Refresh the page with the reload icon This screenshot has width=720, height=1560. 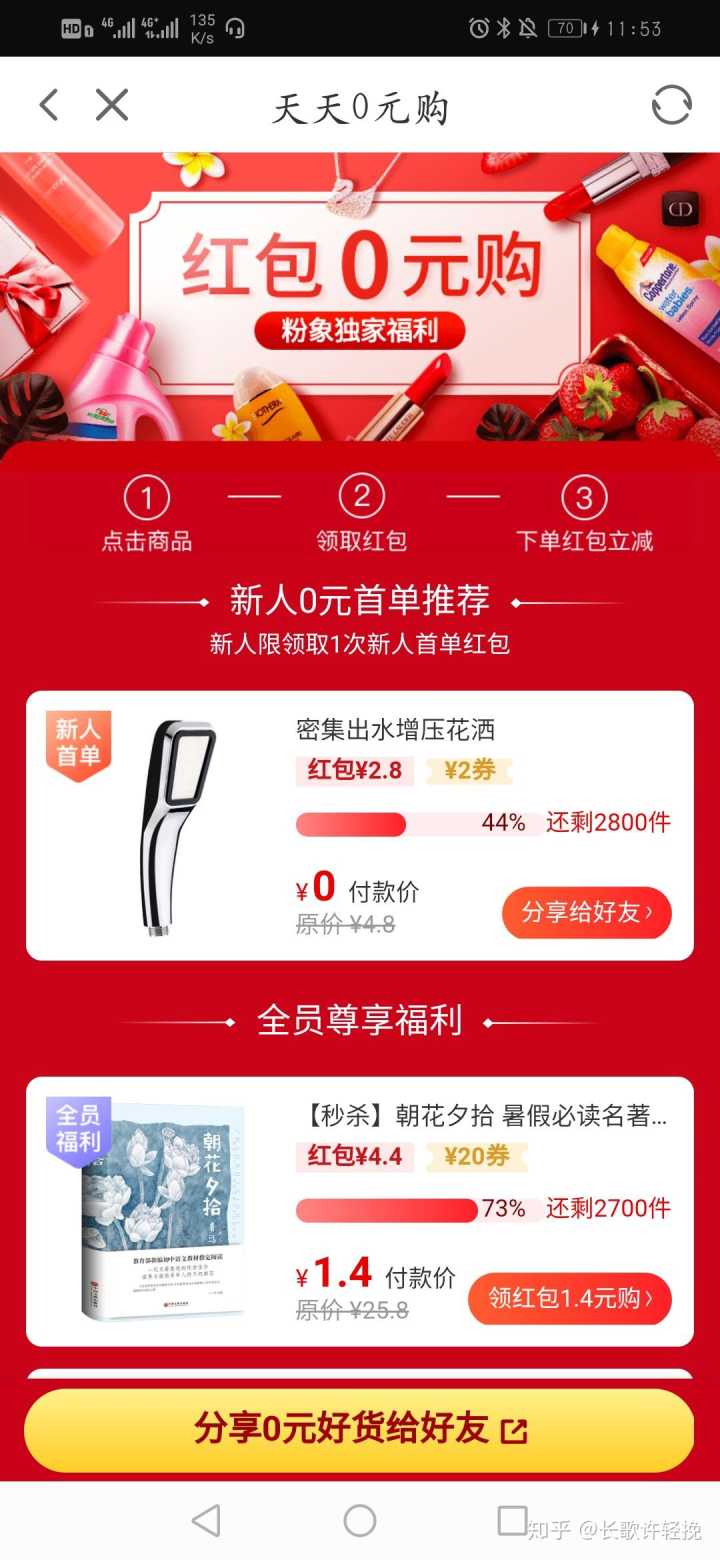pyautogui.click(x=671, y=105)
